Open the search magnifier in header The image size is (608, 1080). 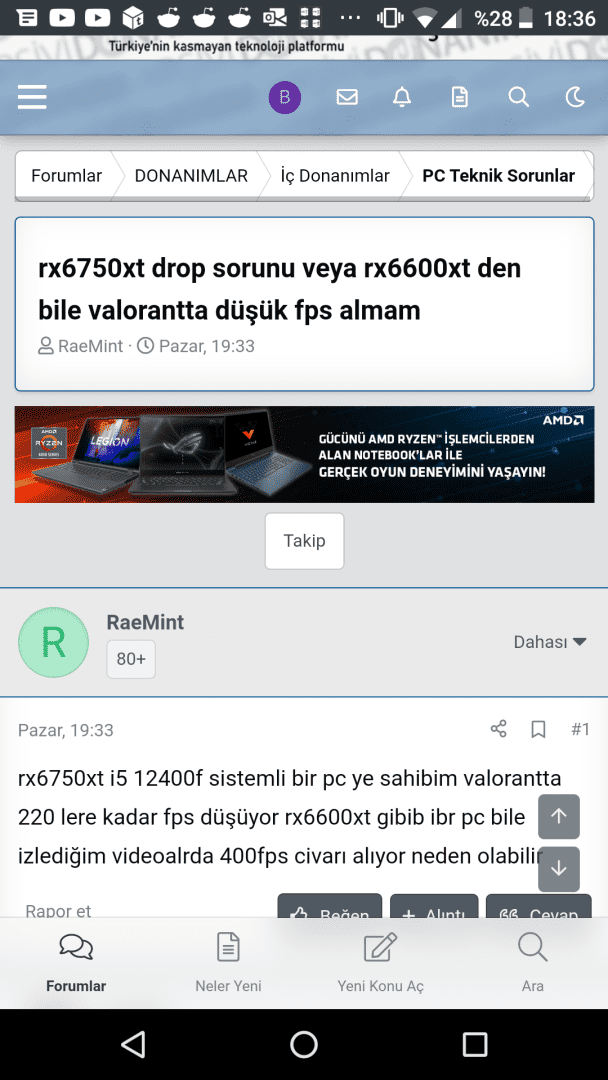coord(518,97)
